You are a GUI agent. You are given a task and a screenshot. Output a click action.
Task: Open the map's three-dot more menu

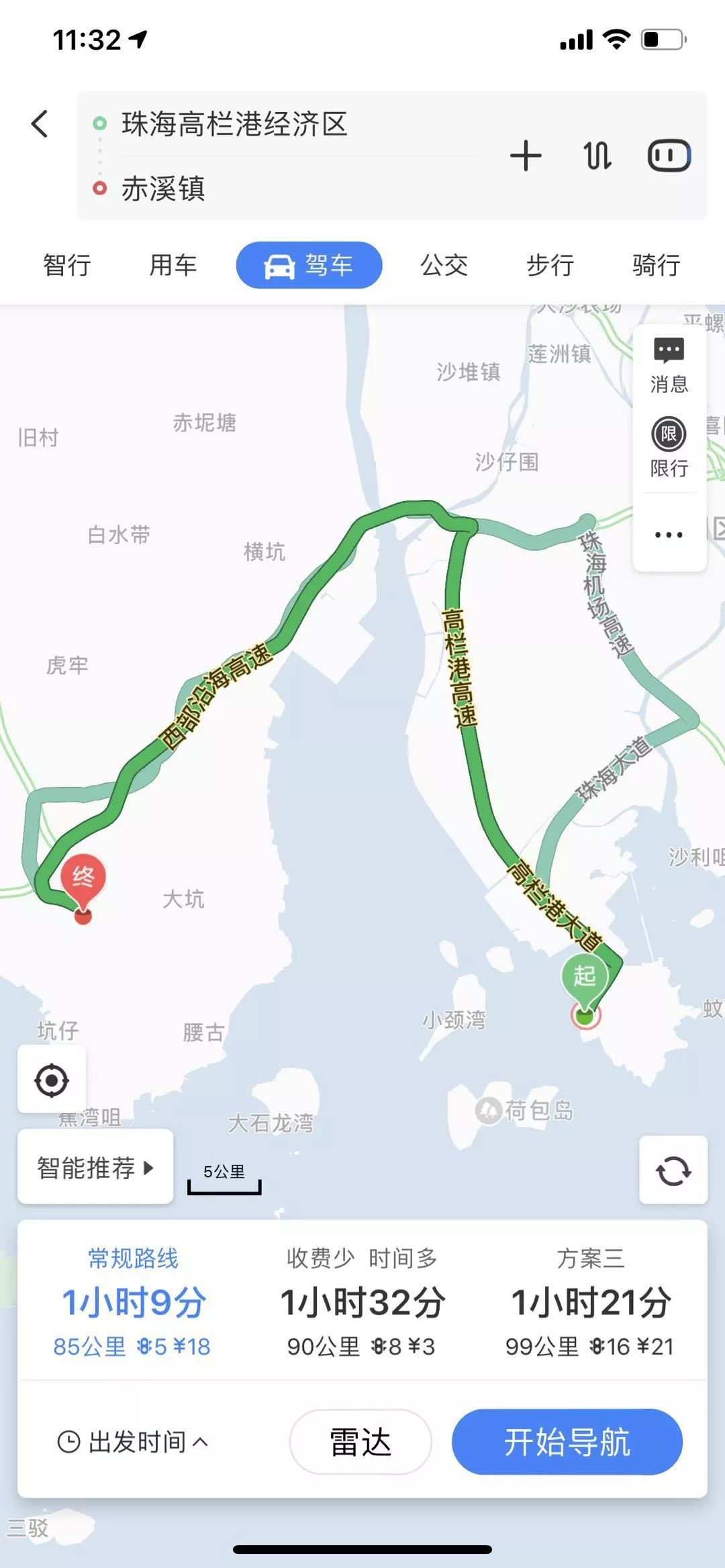click(x=669, y=535)
